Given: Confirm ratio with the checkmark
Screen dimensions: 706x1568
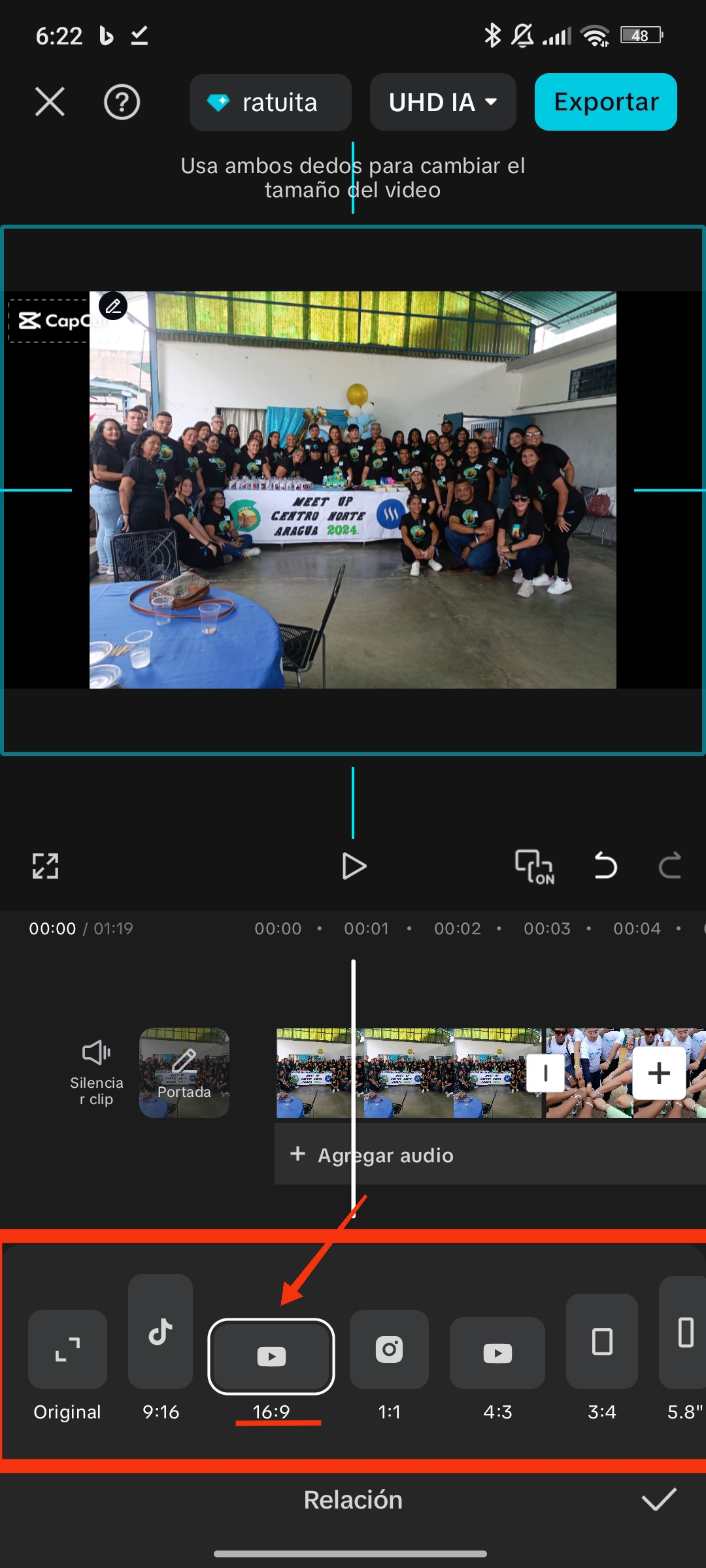Looking at the screenshot, I should pyautogui.click(x=659, y=1500).
